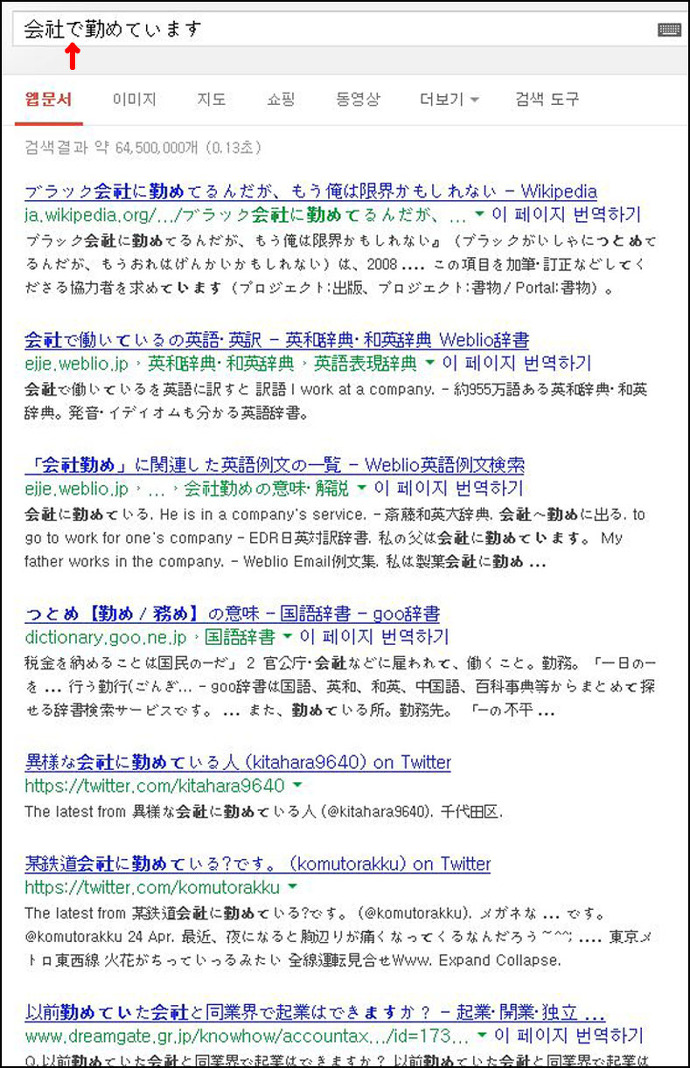Switch to the 동영상 tab
This screenshot has width=690, height=1068.
[358, 100]
